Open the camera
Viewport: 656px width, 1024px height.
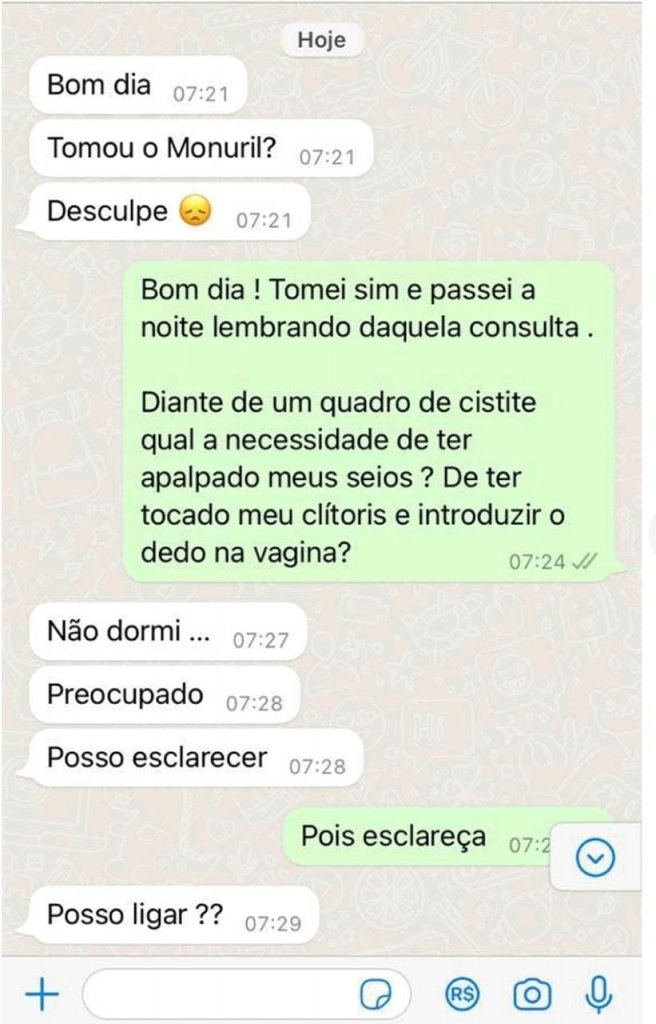click(532, 994)
